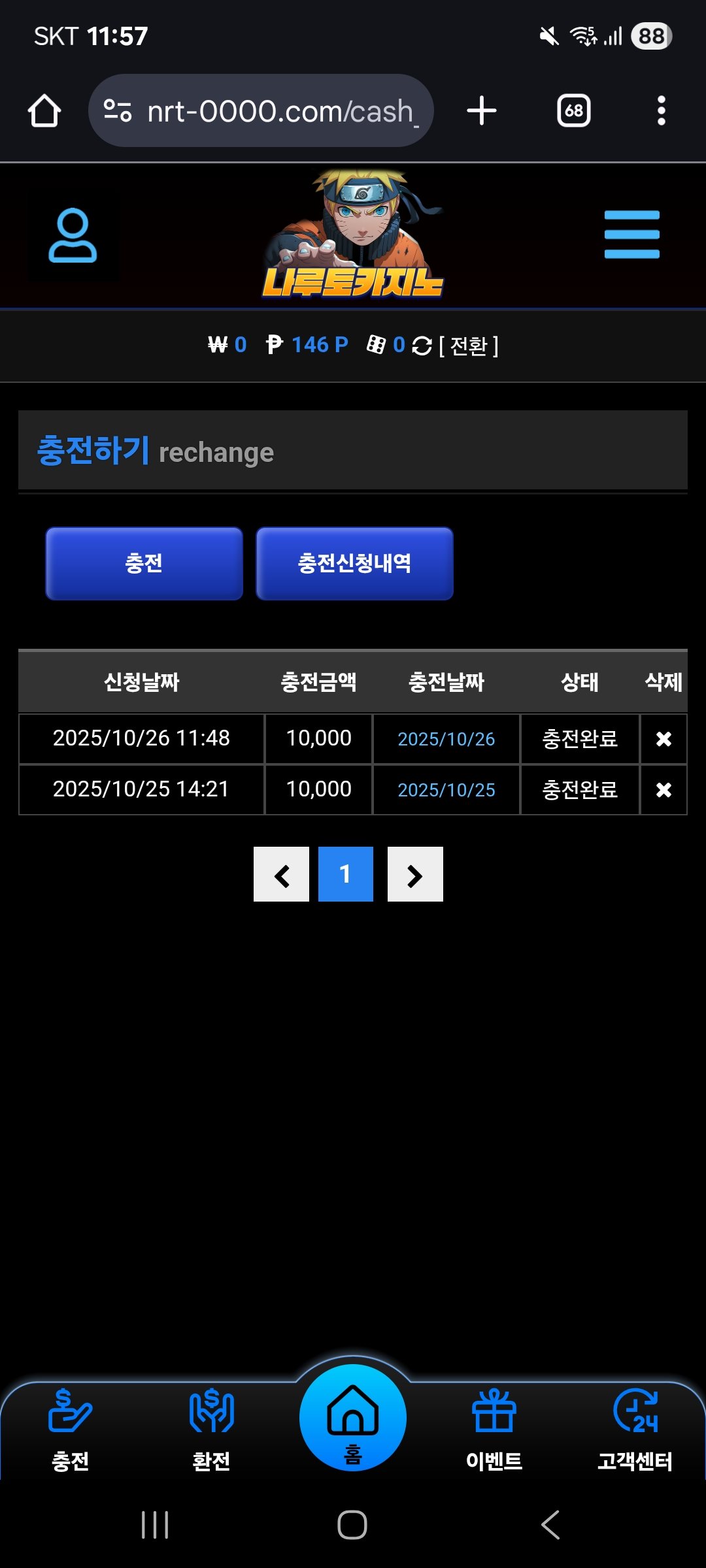Select page 1 in pagination
This screenshot has height=1568, width=706.
pos(345,875)
